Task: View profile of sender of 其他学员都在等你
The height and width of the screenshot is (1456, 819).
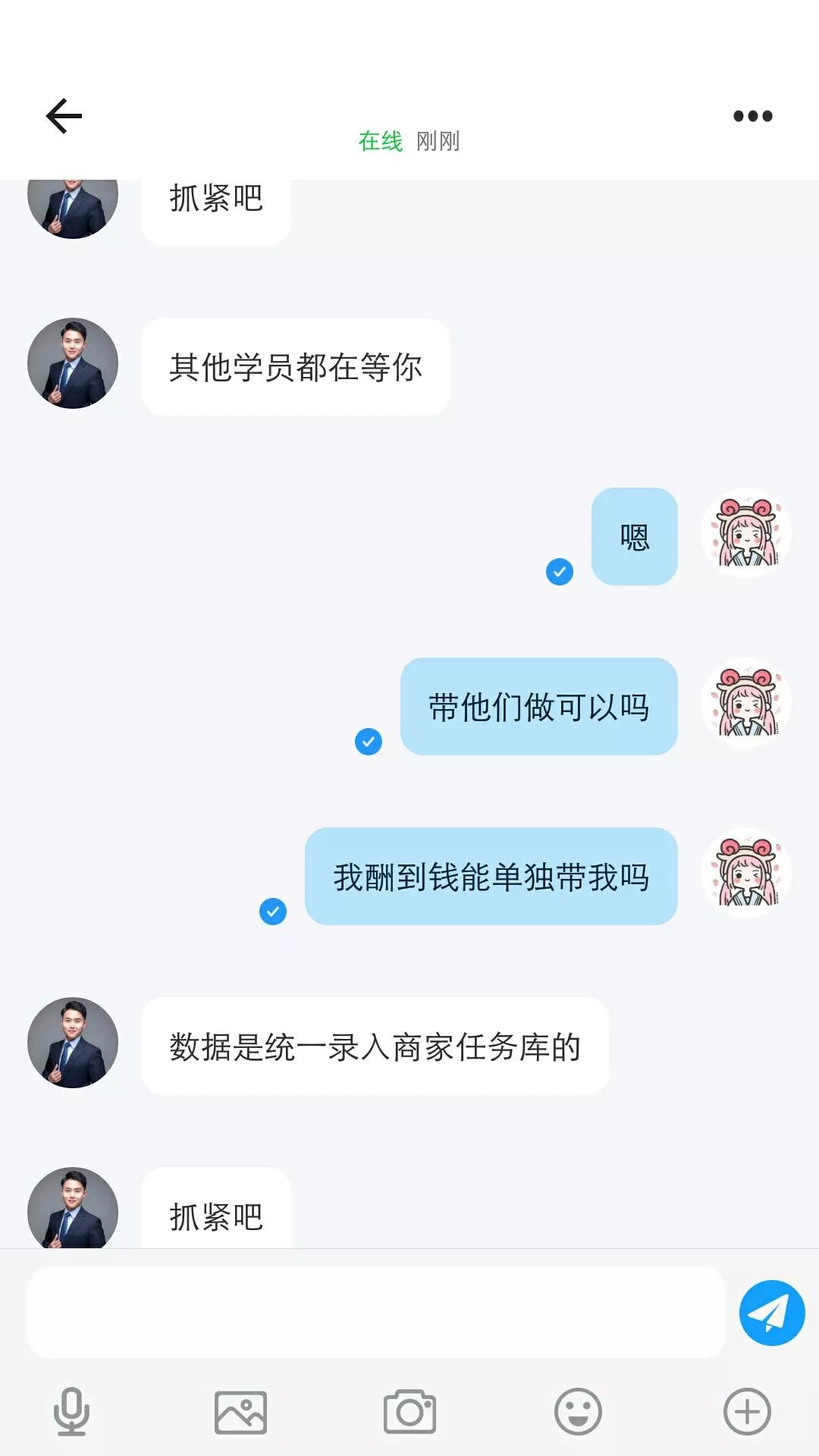Action: [x=73, y=363]
